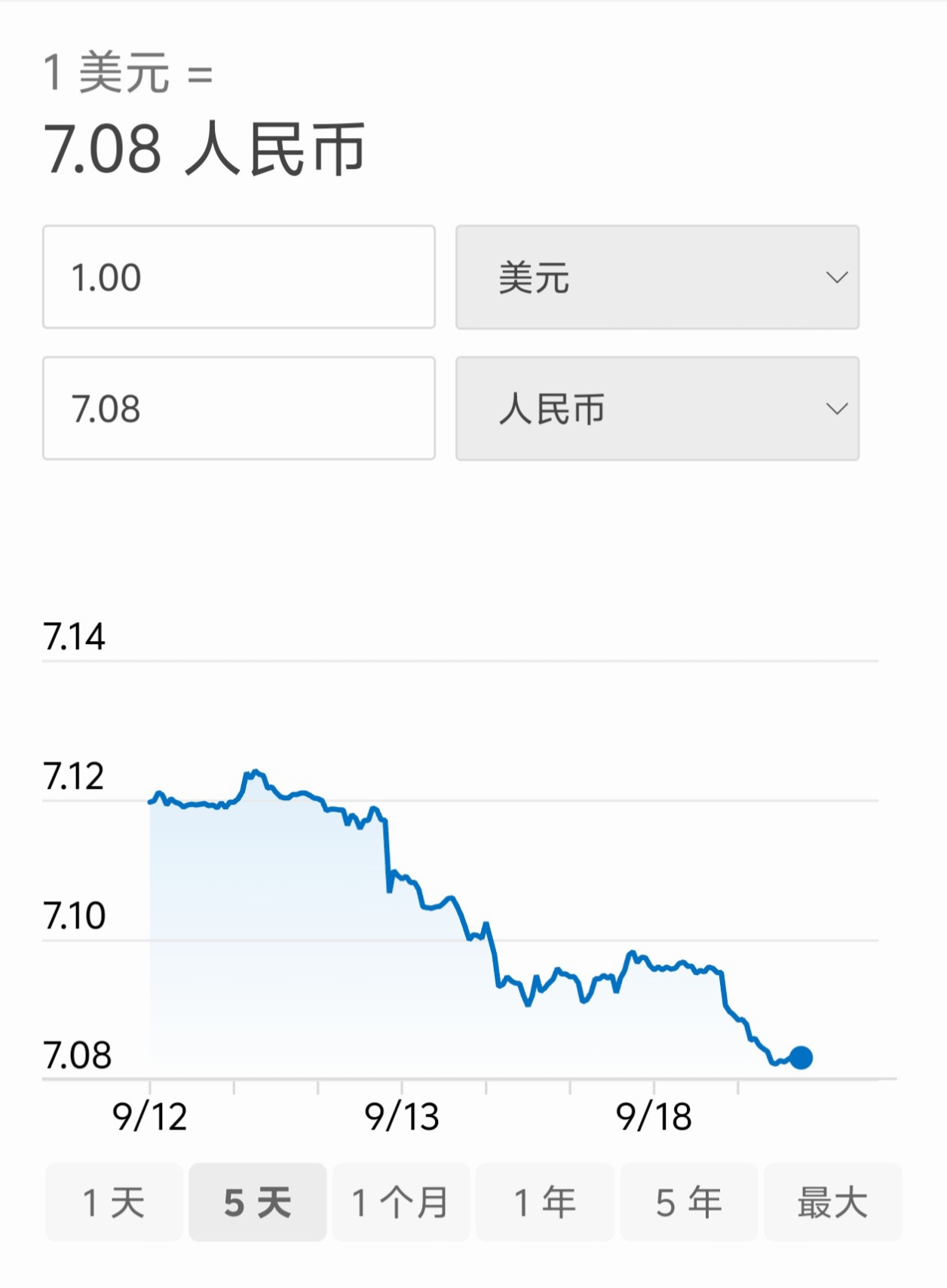Open the 美元 currency dropdown

[657, 277]
